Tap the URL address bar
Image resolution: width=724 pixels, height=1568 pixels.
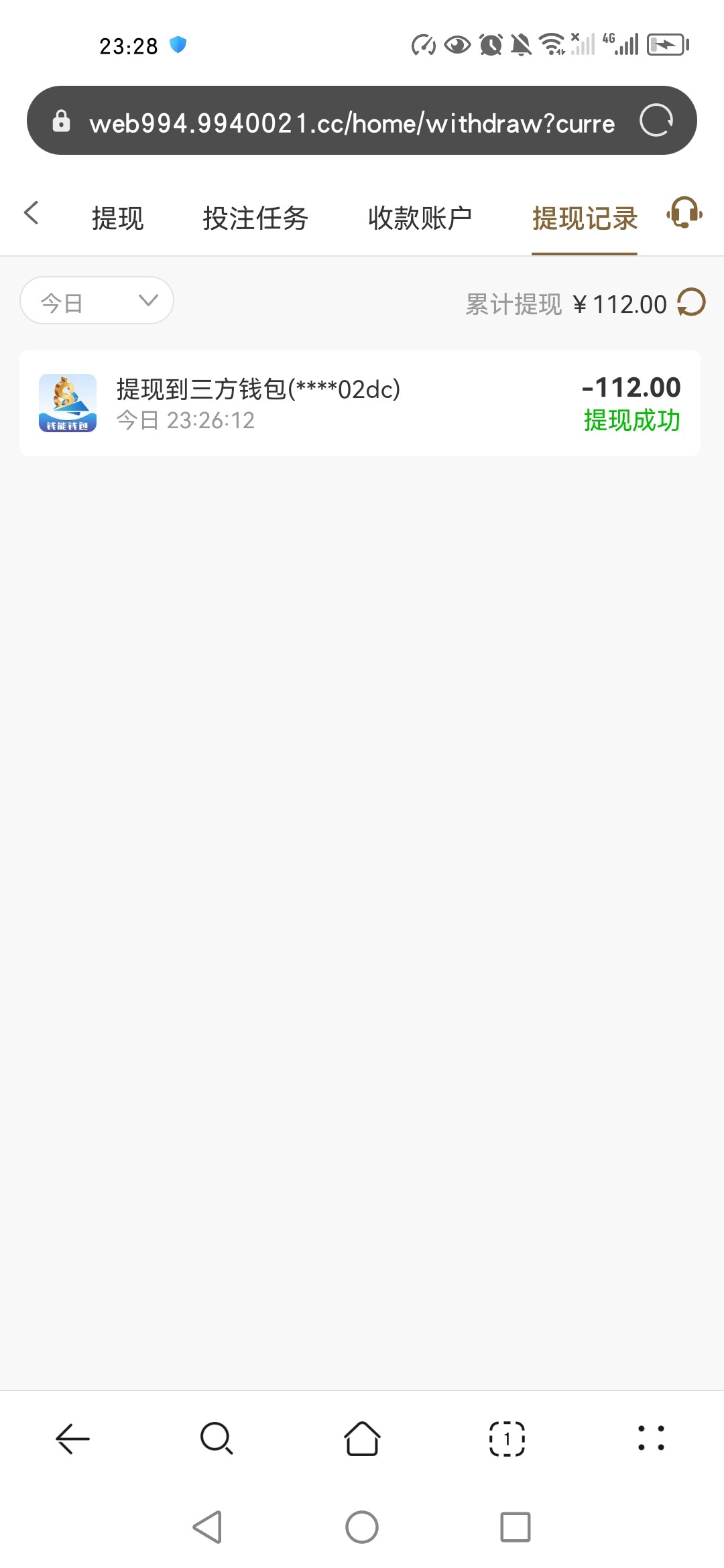click(x=352, y=123)
